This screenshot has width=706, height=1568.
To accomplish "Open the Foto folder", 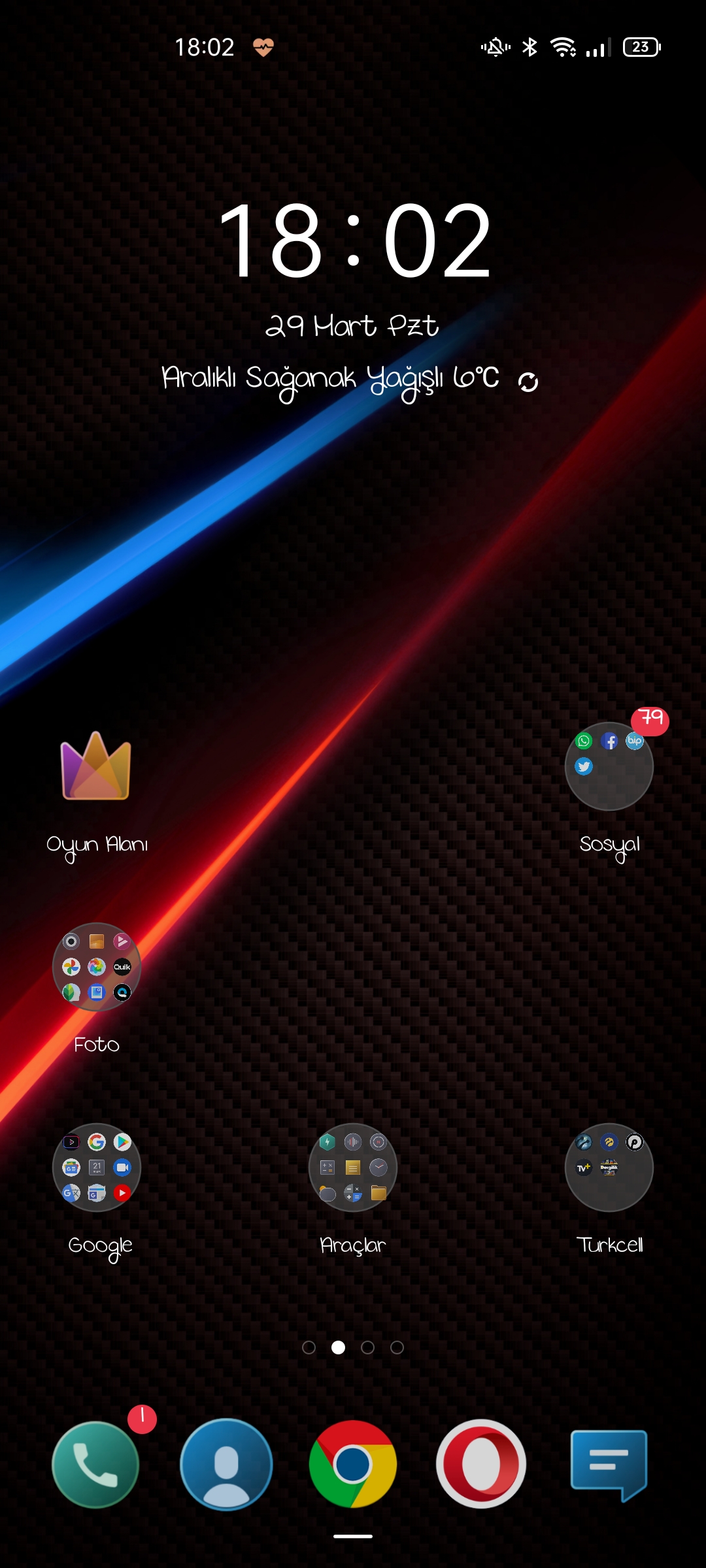I will click(x=97, y=967).
